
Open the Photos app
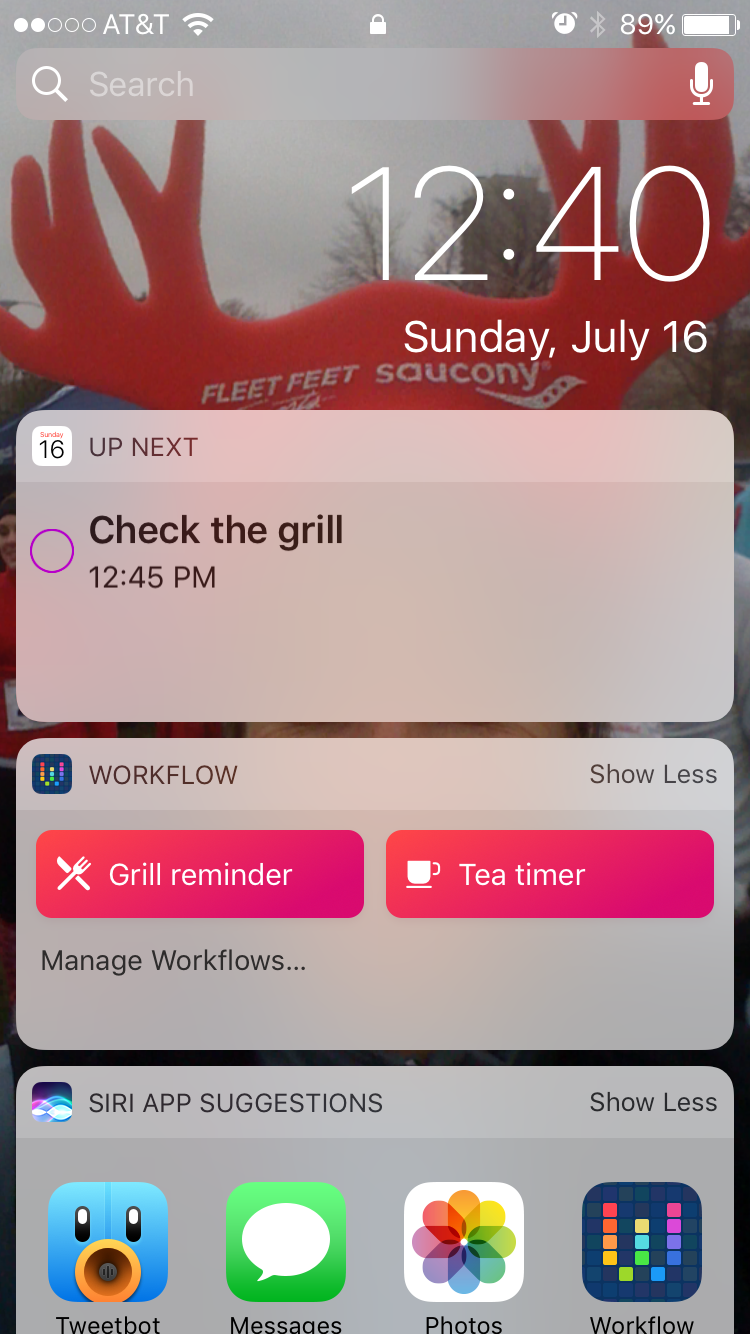coord(464,1242)
